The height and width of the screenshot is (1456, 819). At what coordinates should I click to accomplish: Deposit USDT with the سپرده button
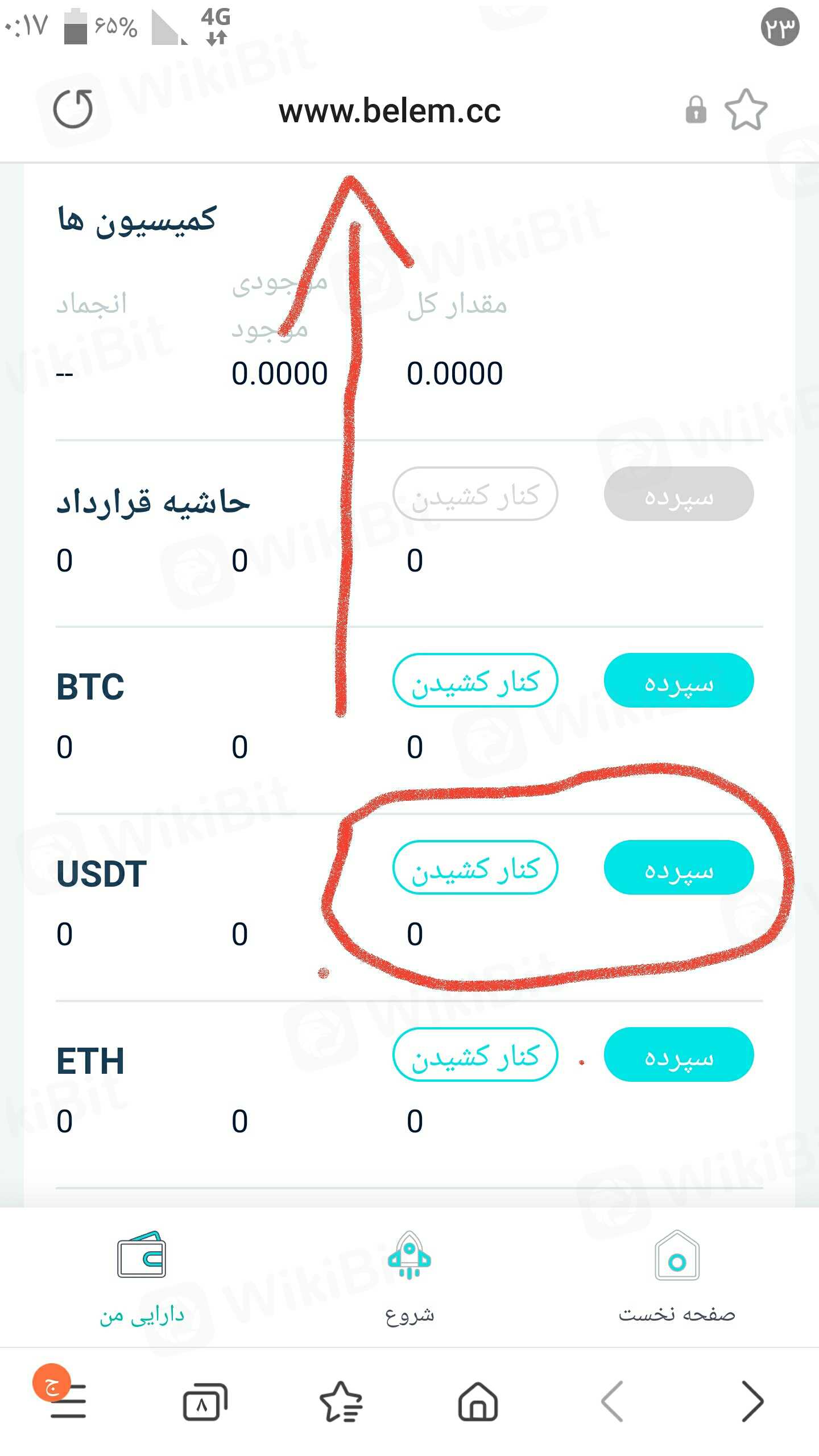click(679, 867)
